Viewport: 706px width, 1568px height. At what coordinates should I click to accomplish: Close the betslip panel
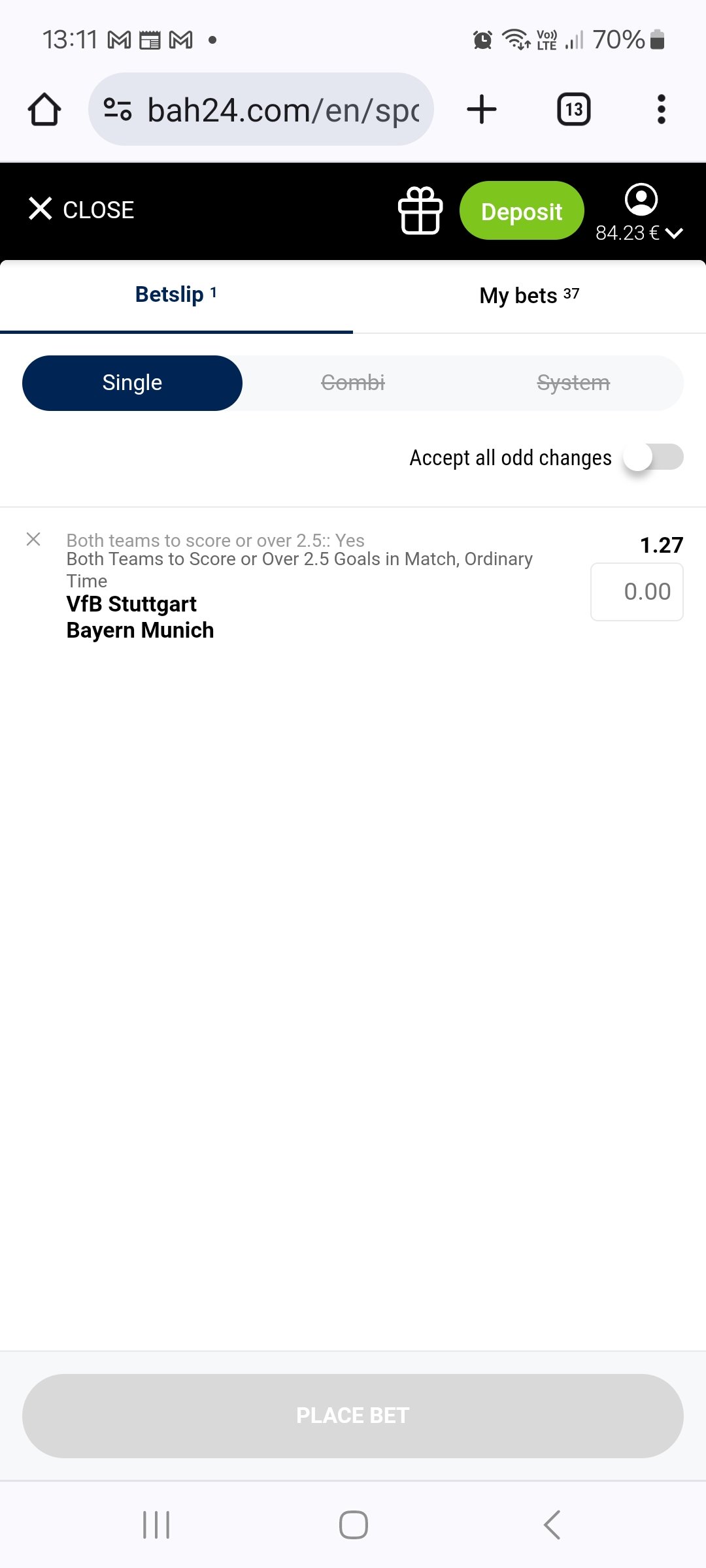point(81,210)
